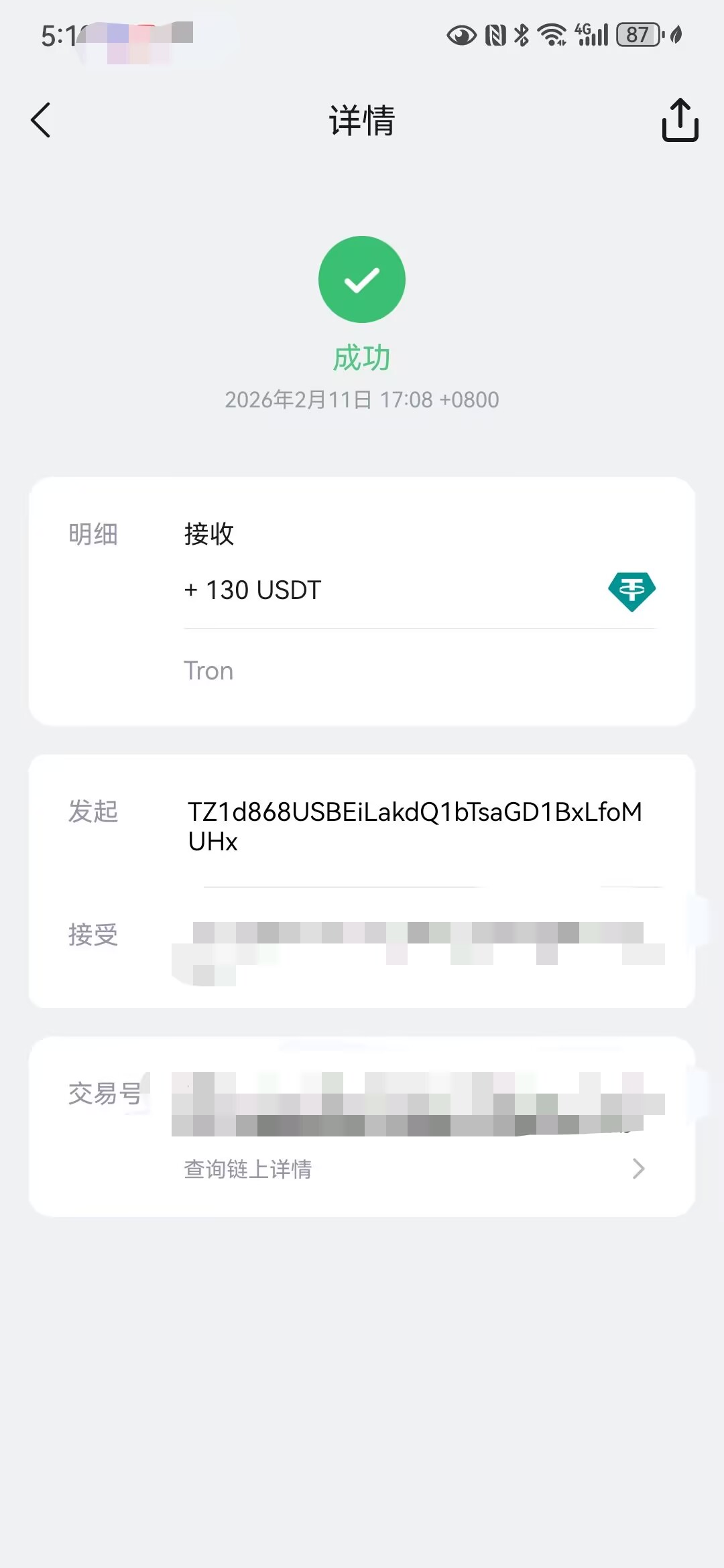This screenshot has height=1568, width=724.
Task: Open 查询链上详情 to view on-chain details
Action: (x=412, y=1169)
